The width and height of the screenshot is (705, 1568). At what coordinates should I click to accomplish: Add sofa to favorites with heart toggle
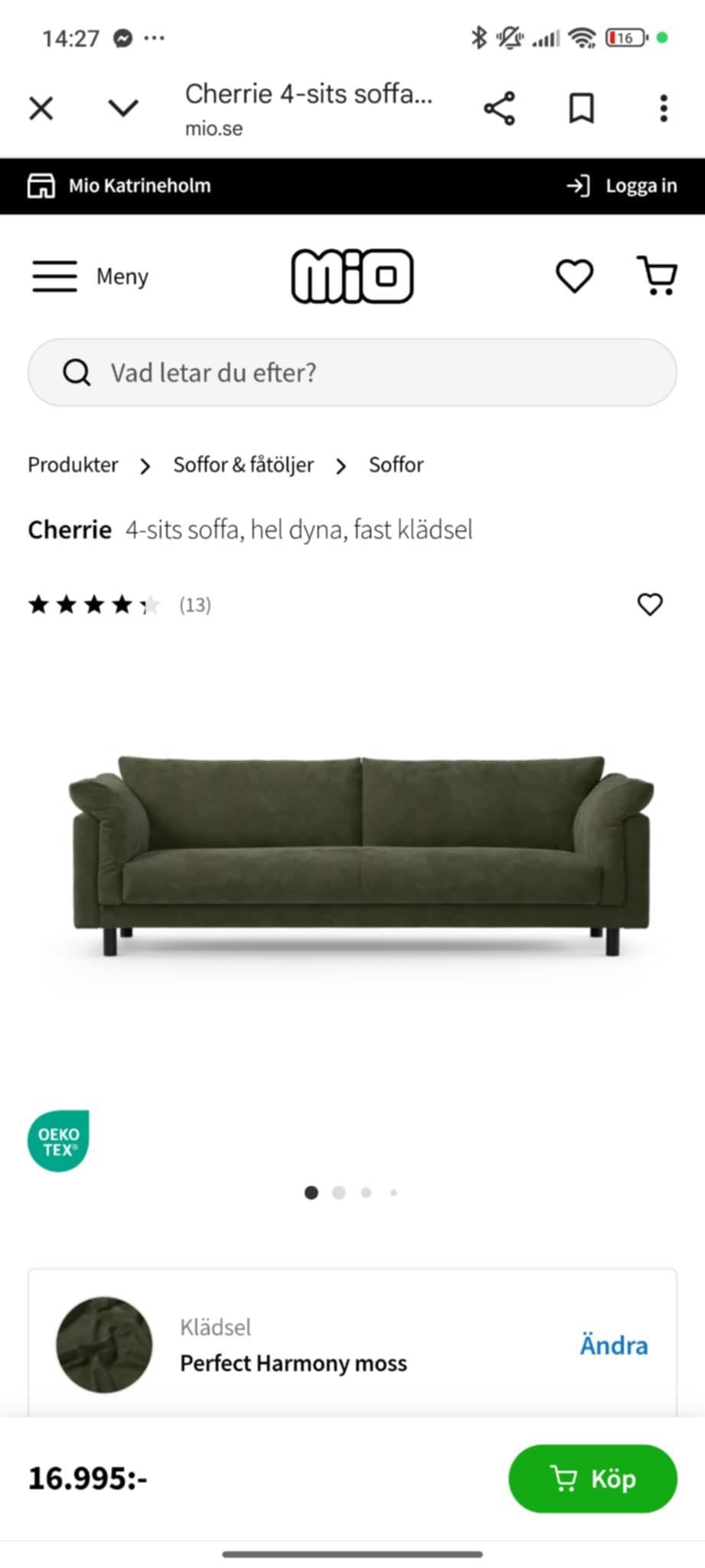650,604
